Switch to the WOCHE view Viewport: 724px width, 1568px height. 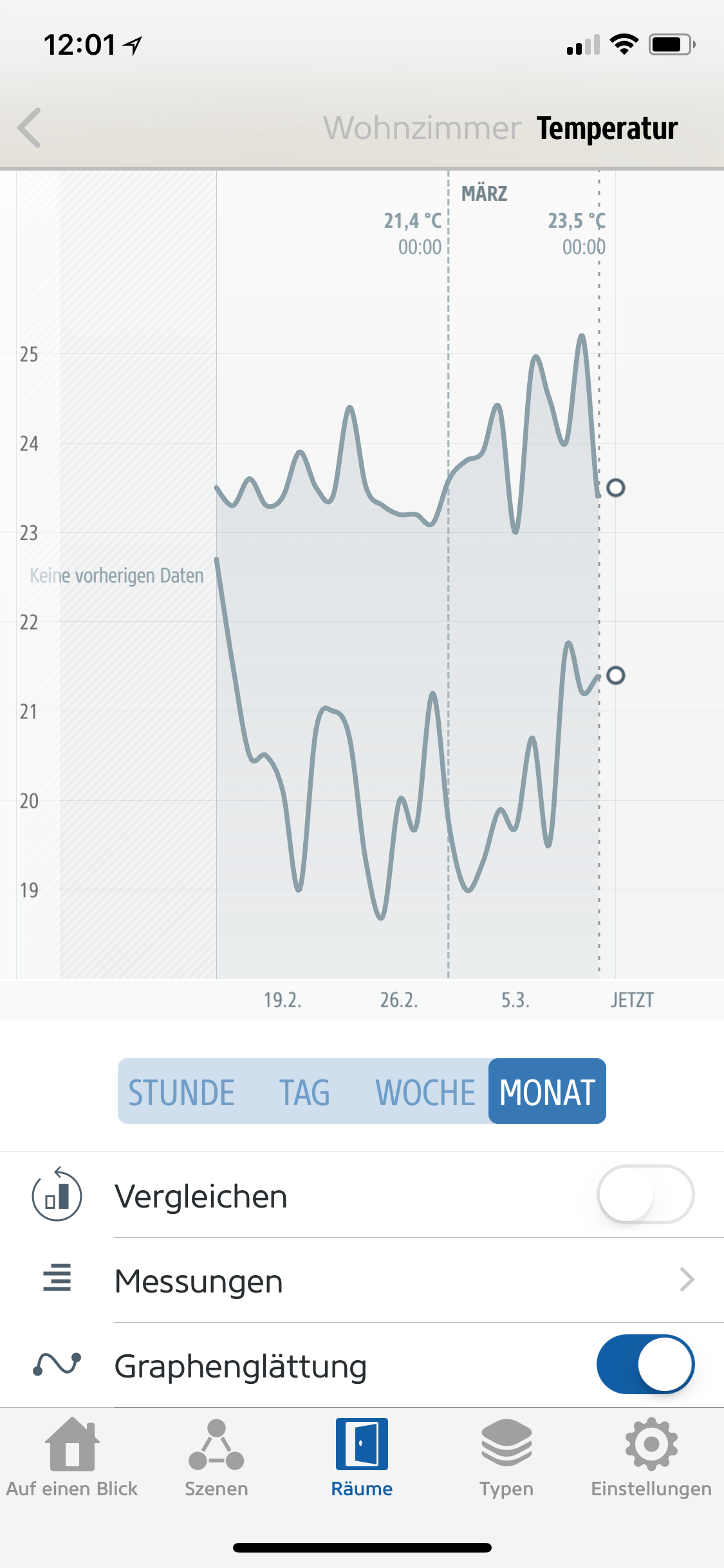(x=425, y=1092)
